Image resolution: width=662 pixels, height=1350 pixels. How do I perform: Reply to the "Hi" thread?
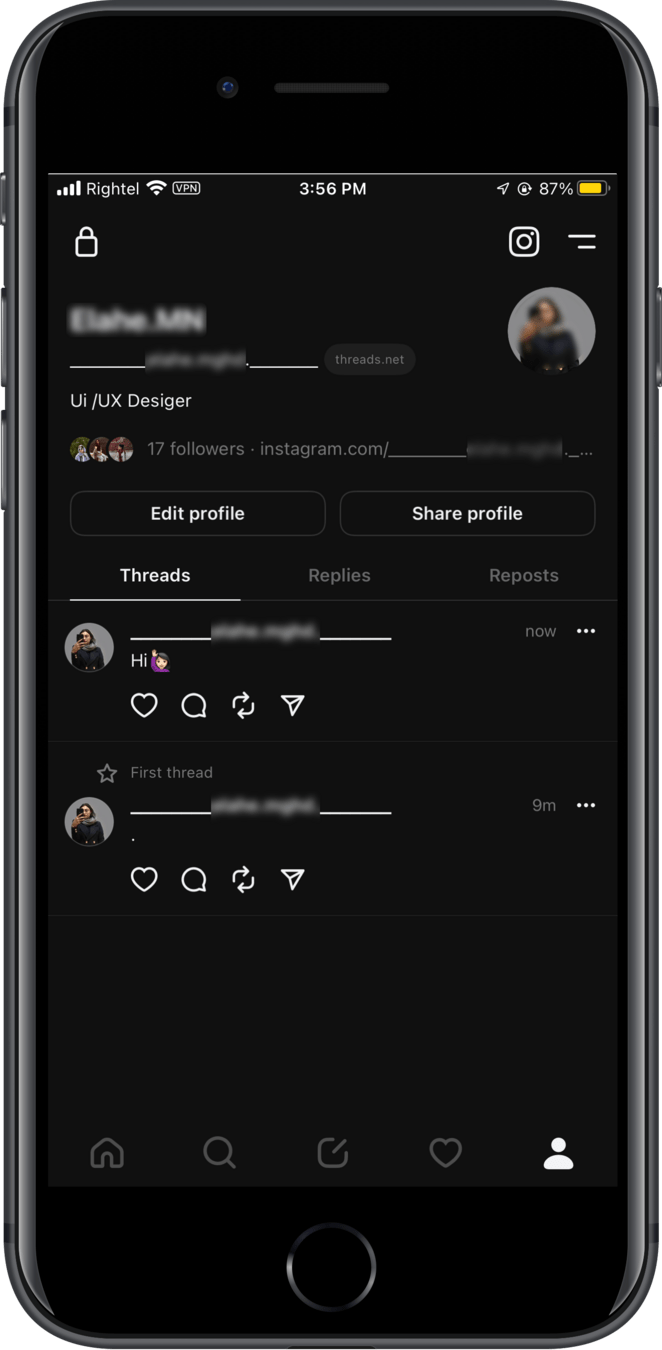point(194,706)
